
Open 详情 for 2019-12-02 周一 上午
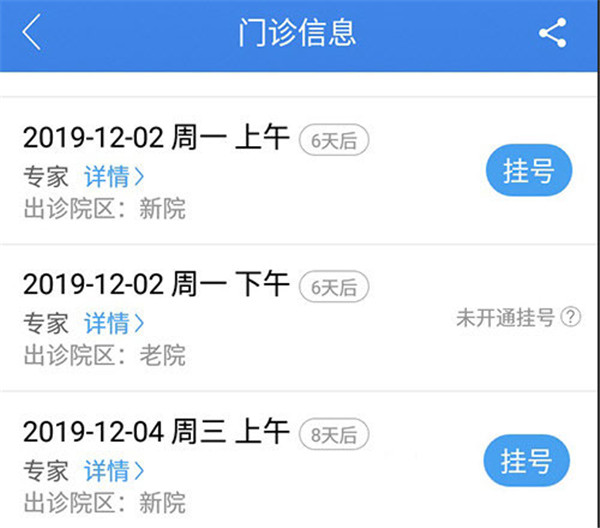(114, 177)
